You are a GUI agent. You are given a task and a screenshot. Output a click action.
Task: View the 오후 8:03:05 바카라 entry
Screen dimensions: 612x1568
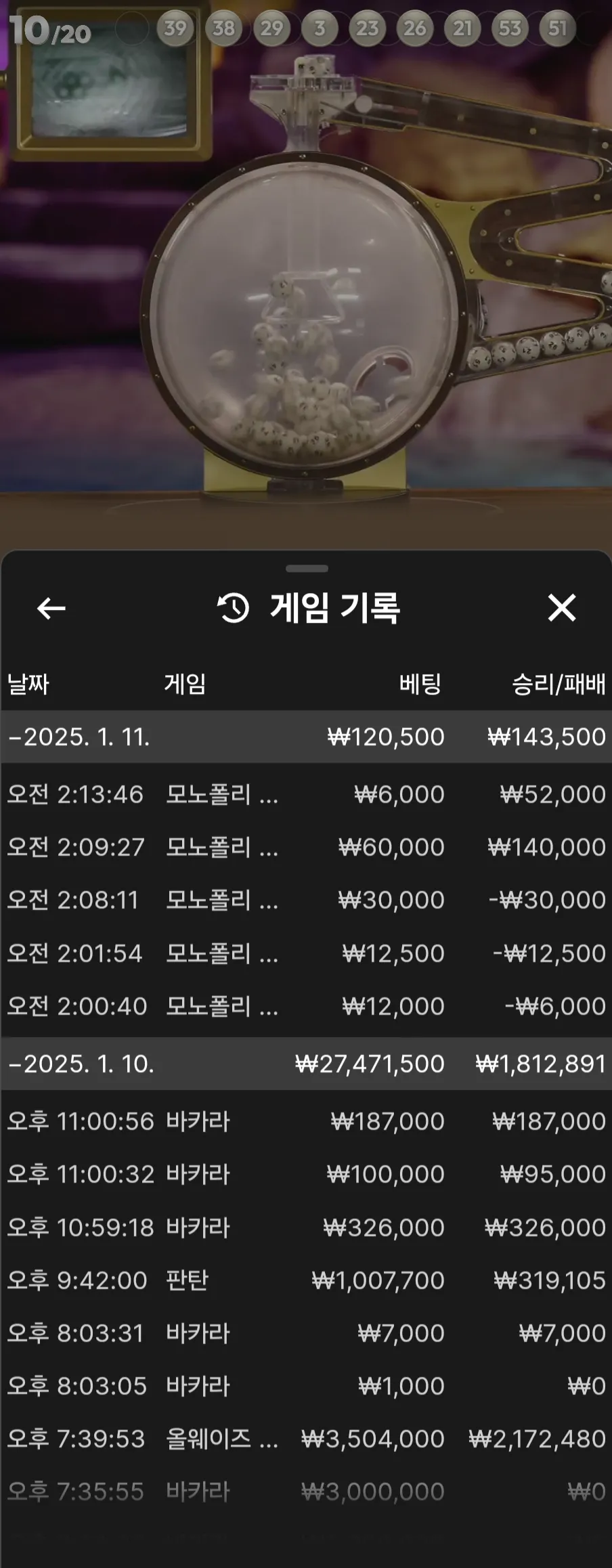(306, 1386)
